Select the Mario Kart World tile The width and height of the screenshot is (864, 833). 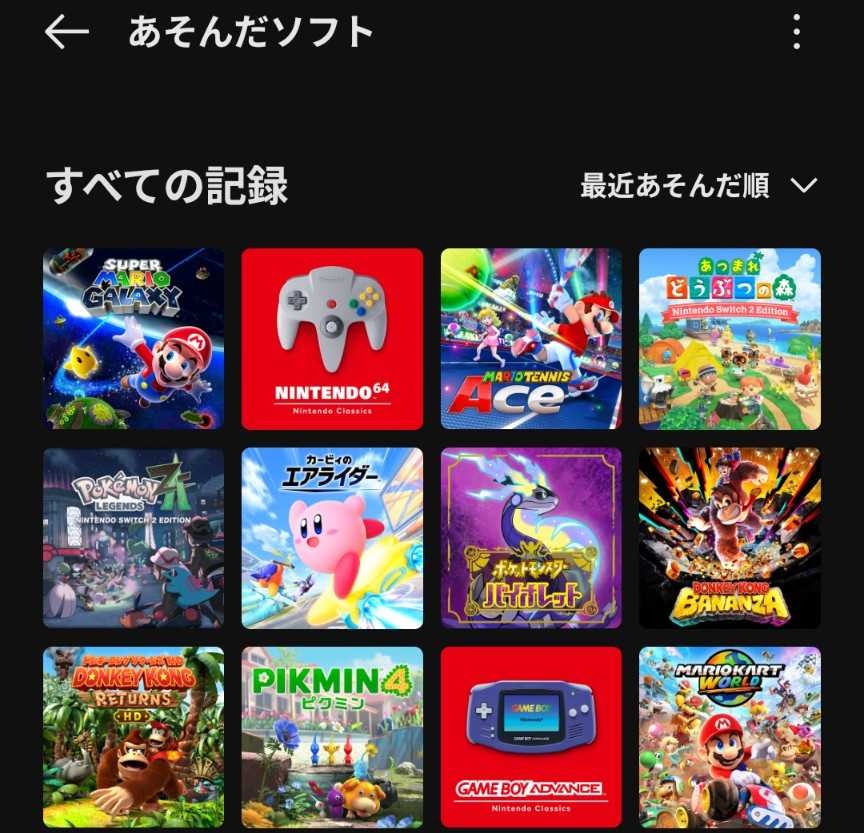click(730, 737)
